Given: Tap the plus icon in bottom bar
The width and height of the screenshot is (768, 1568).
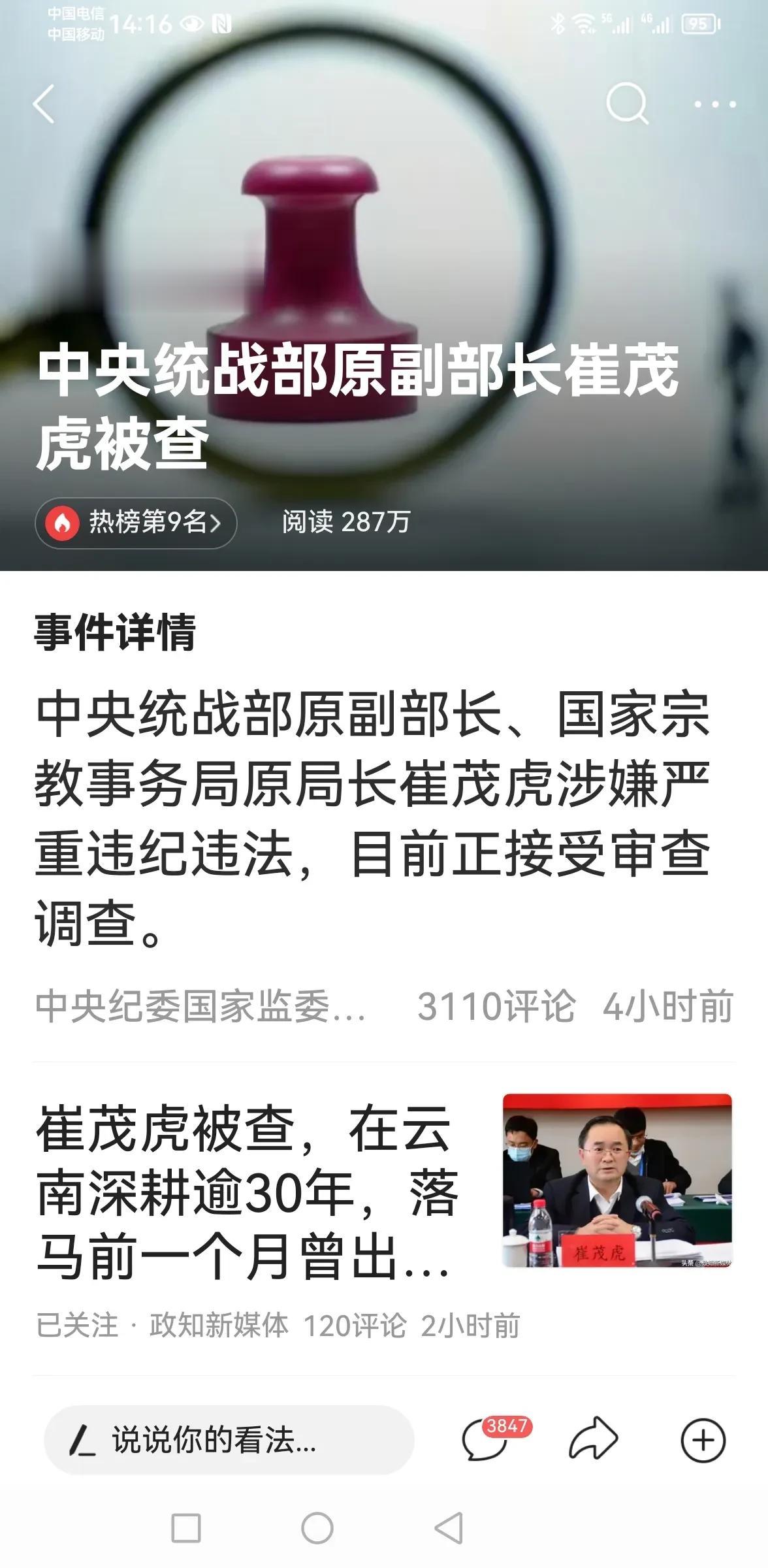Looking at the screenshot, I should pyautogui.click(x=703, y=1441).
